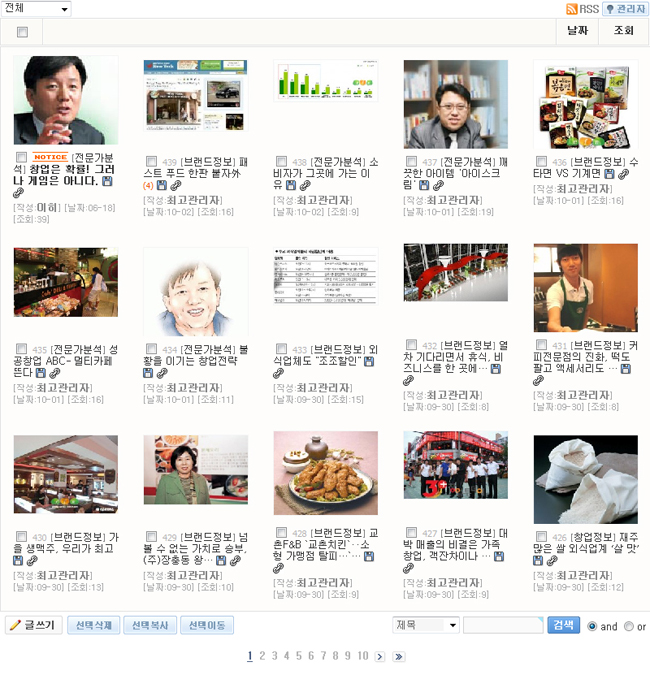Tap the 선택삭제 delete button
The height and width of the screenshot is (675, 650).
pyautogui.click(x=93, y=625)
